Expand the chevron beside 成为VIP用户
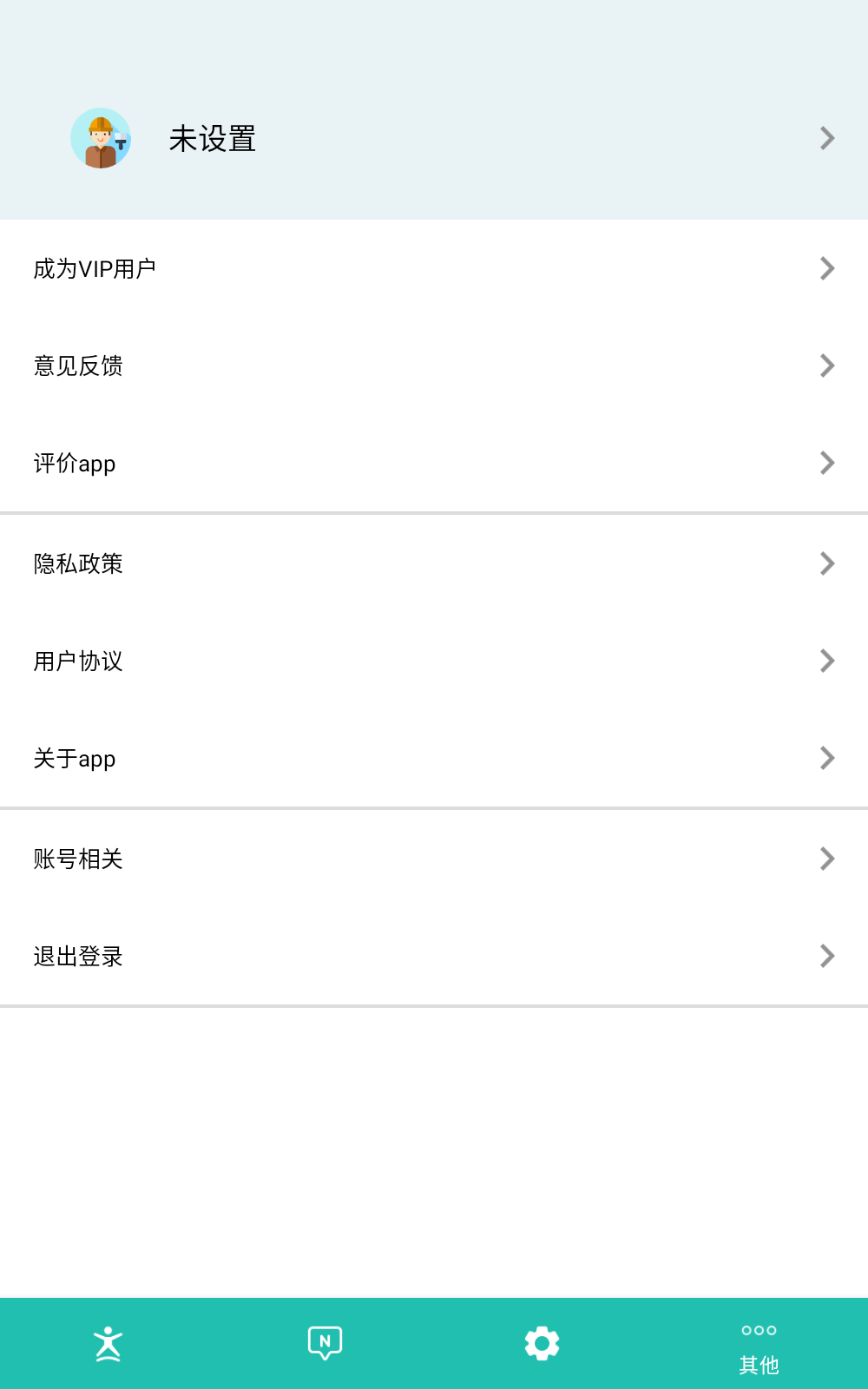This screenshot has height=1389, width=868. (x=825, y=267)
